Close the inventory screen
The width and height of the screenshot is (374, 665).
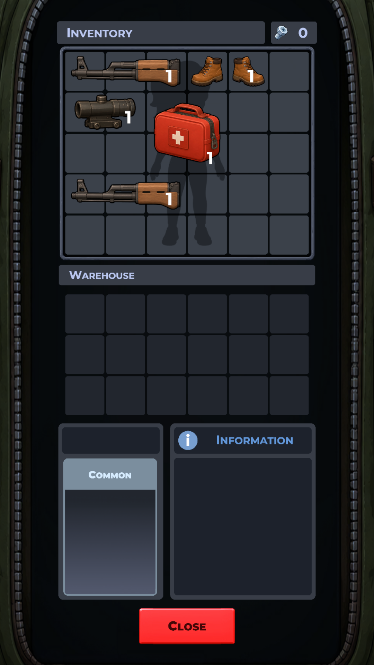187,626
